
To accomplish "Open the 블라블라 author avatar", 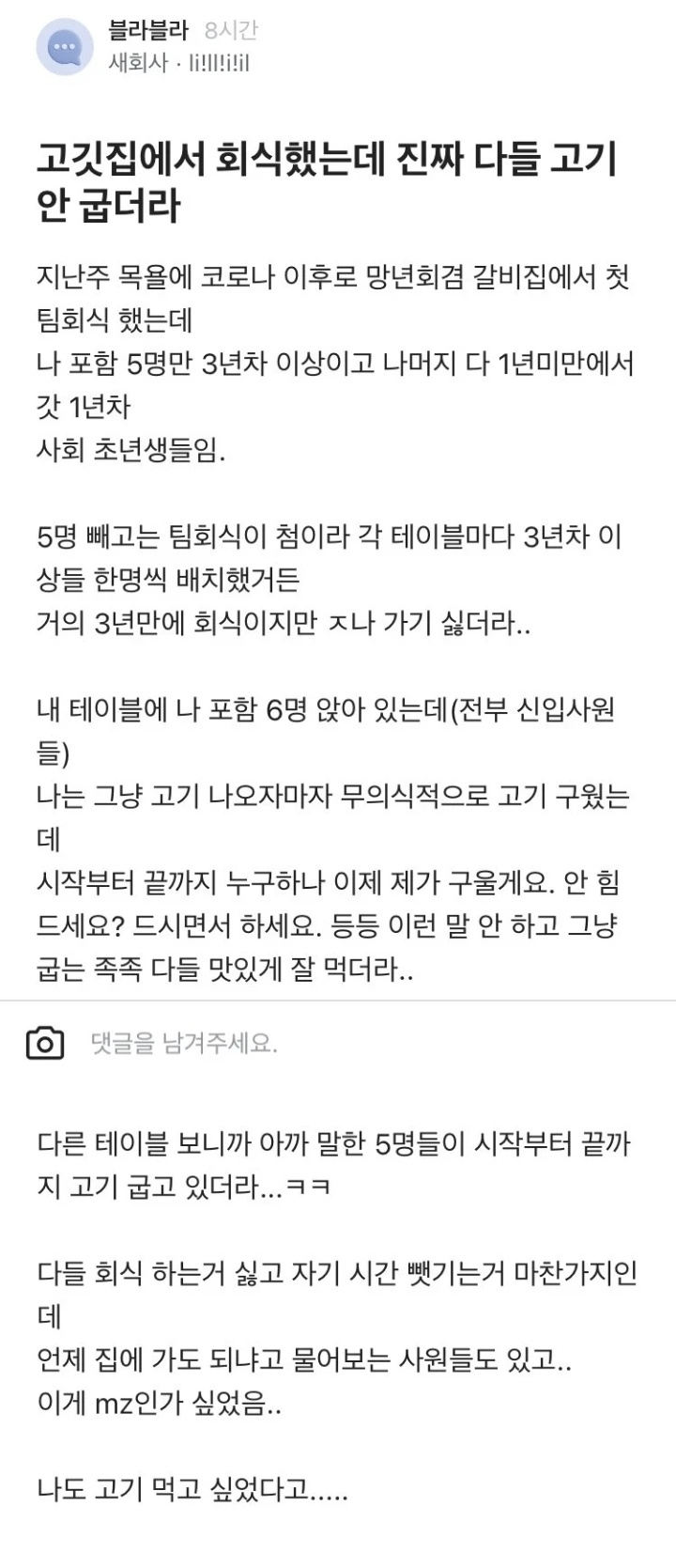I will coord(64,47).
